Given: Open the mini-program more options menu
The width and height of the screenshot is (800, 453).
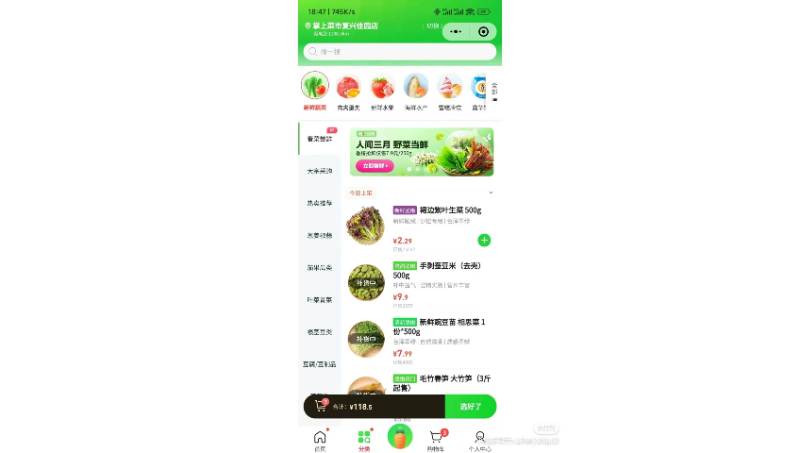Looking at the screenshot, I should (456, 31).
